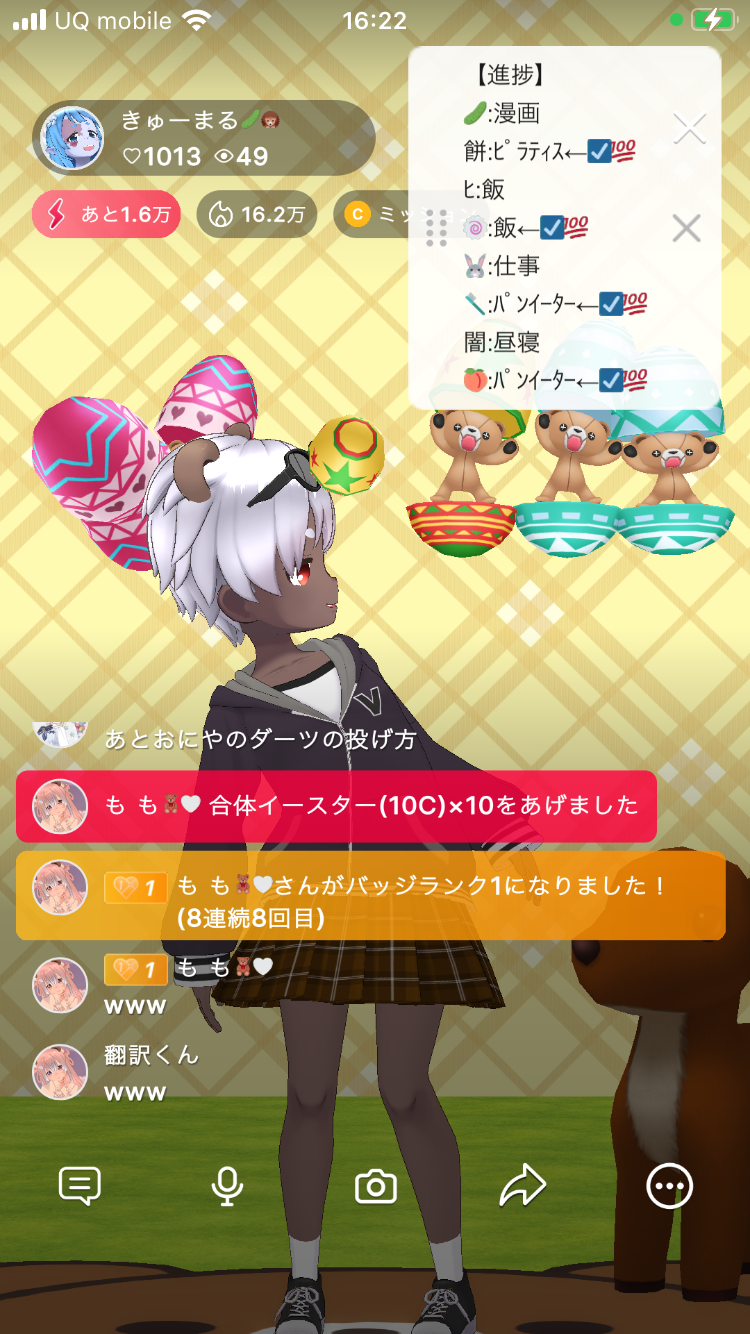Open 翻訳くん commenter's profile picture
This screenshot has width=750, height=1334.
click(60, 1072)
